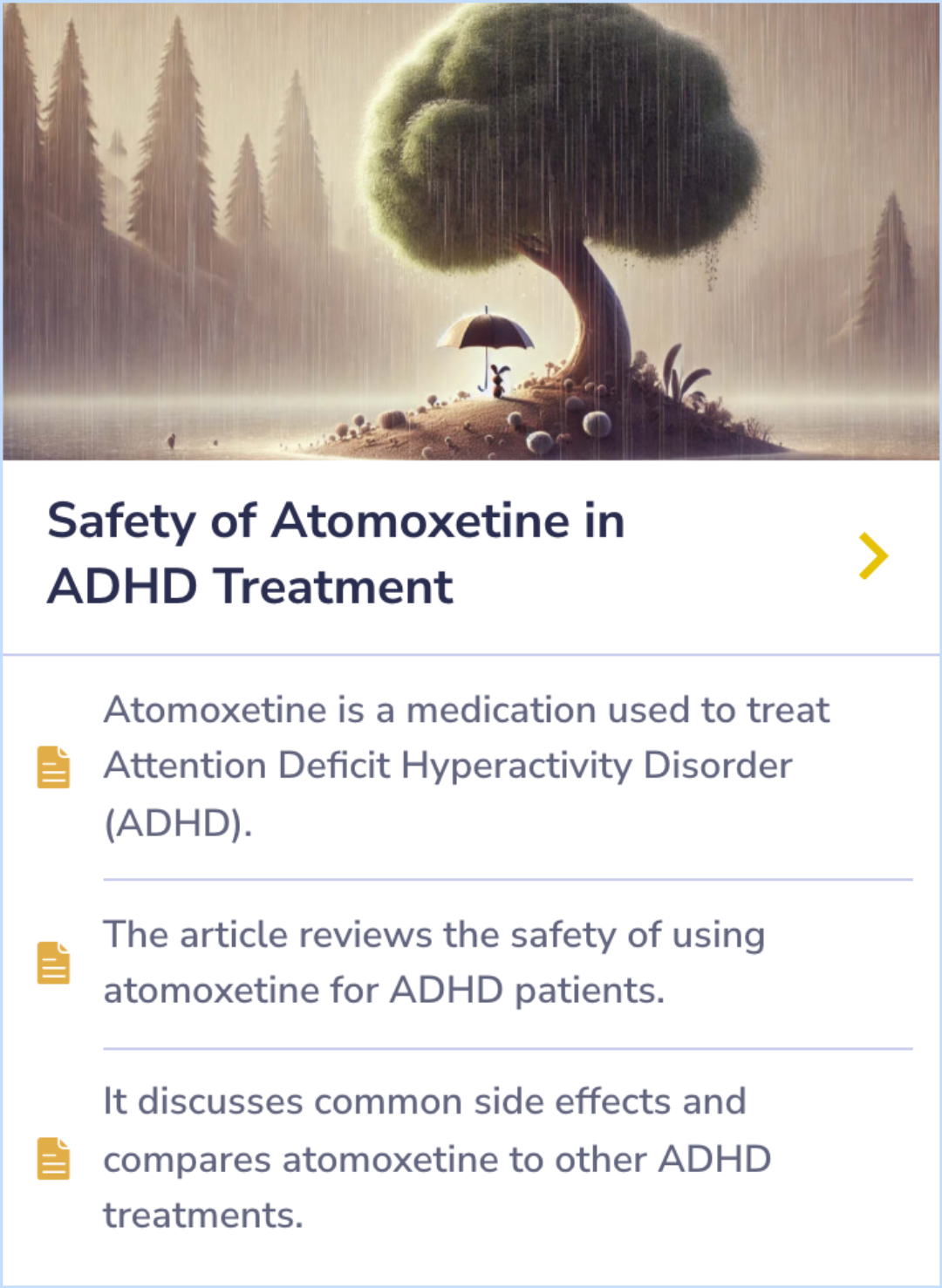Click the document icon beside the first summary point
942x1288 pixels.
click(x=53, y=767)
